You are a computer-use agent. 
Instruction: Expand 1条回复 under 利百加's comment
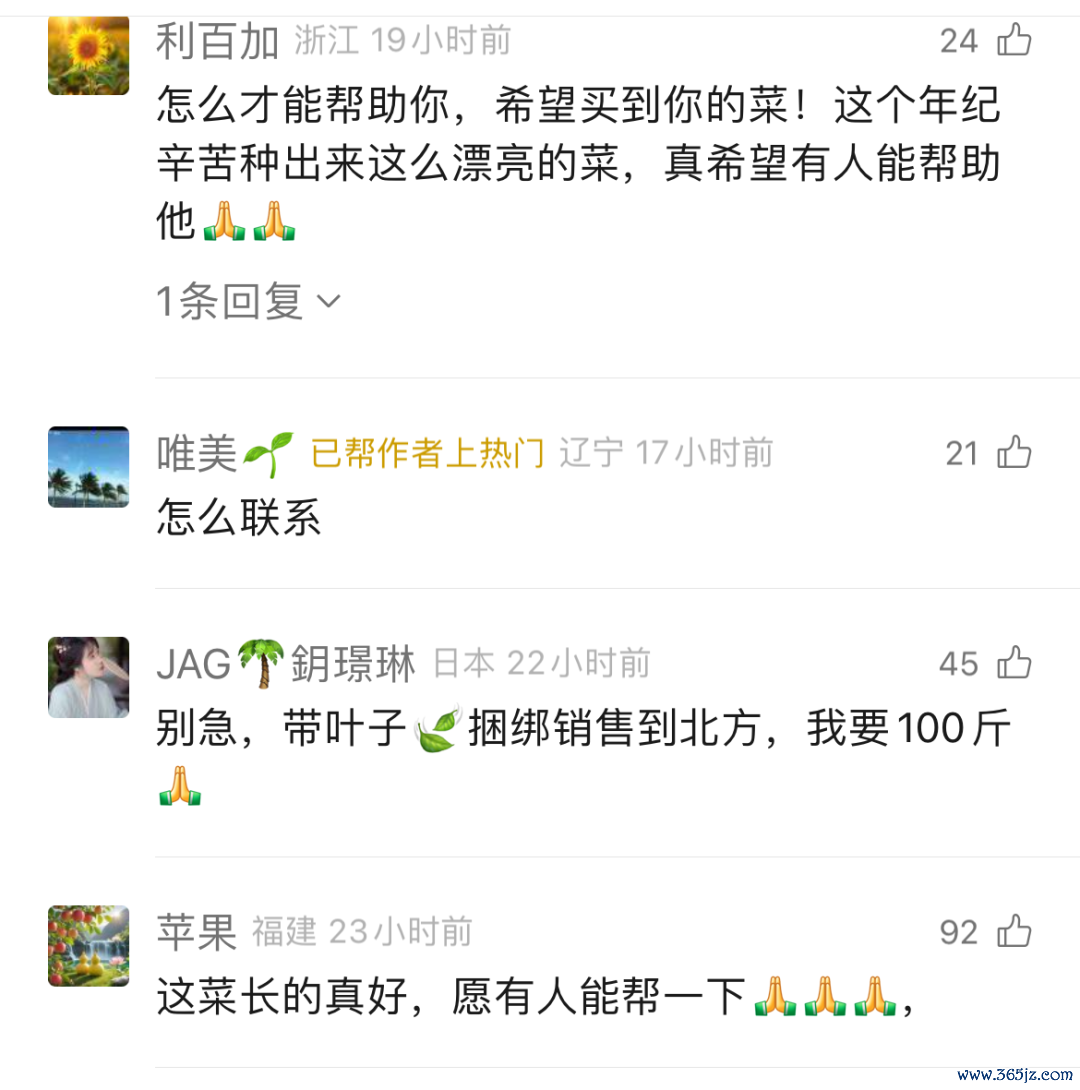coord(249,301)
